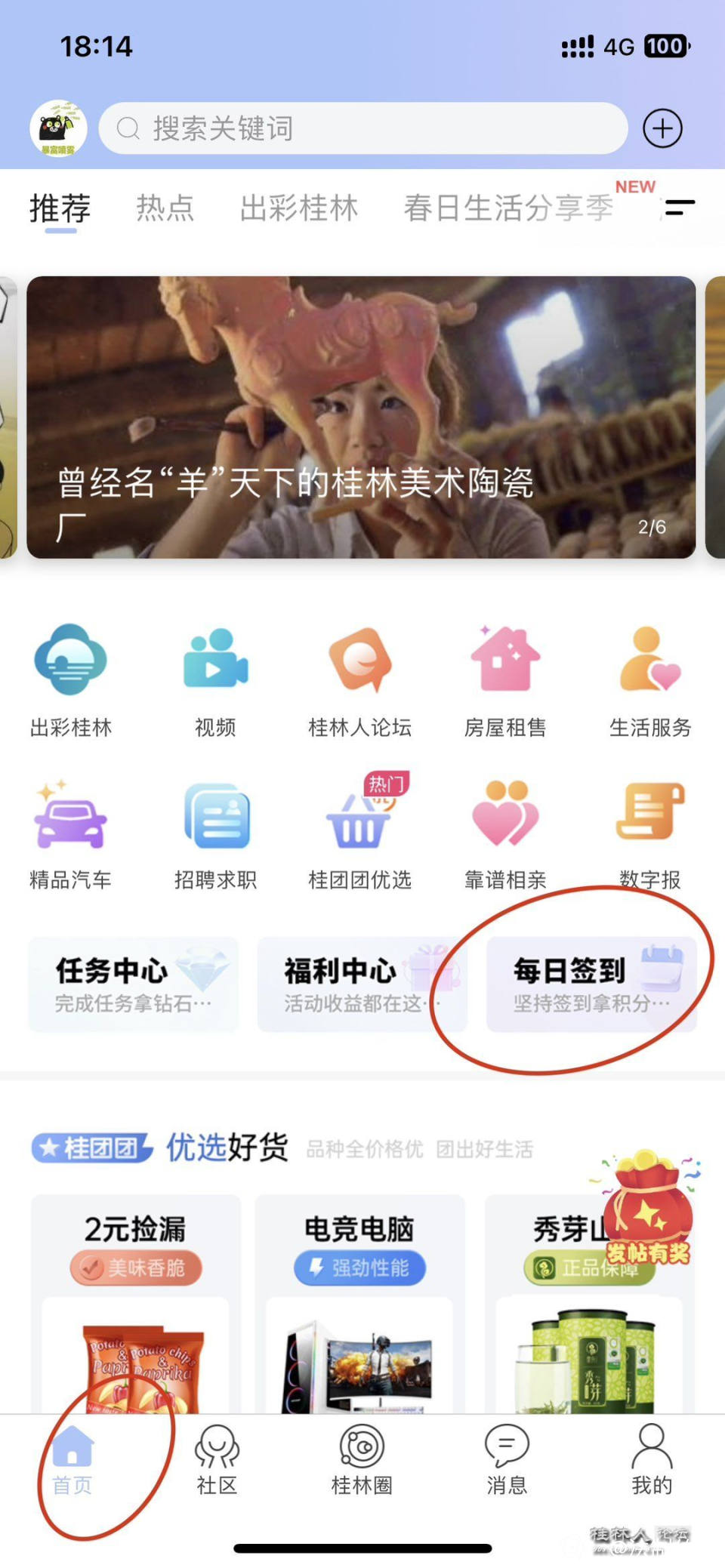Tap the search keyword box

tap(362, 128)
